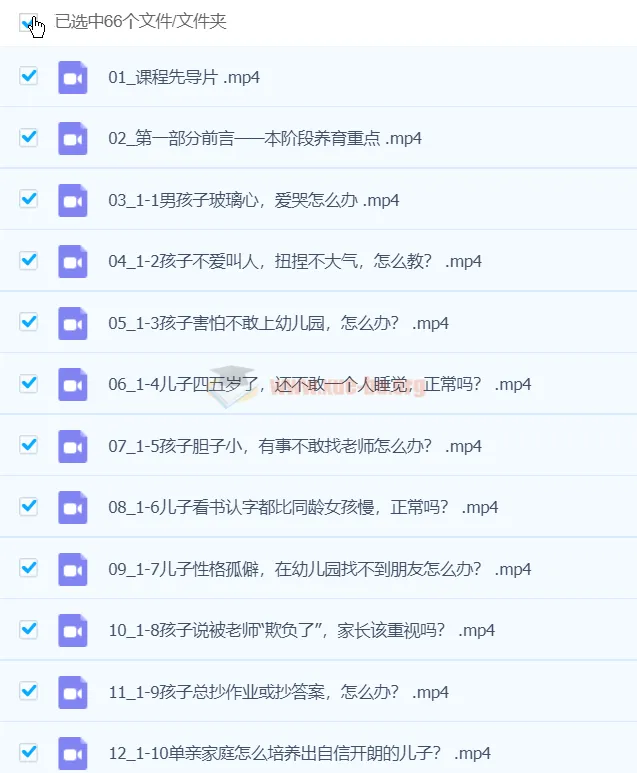Viewport: 637px width, 773px height.
Task: Untick checkbox beside 04_1-2孩子不爱叫人 file
Action: point(29,260)
